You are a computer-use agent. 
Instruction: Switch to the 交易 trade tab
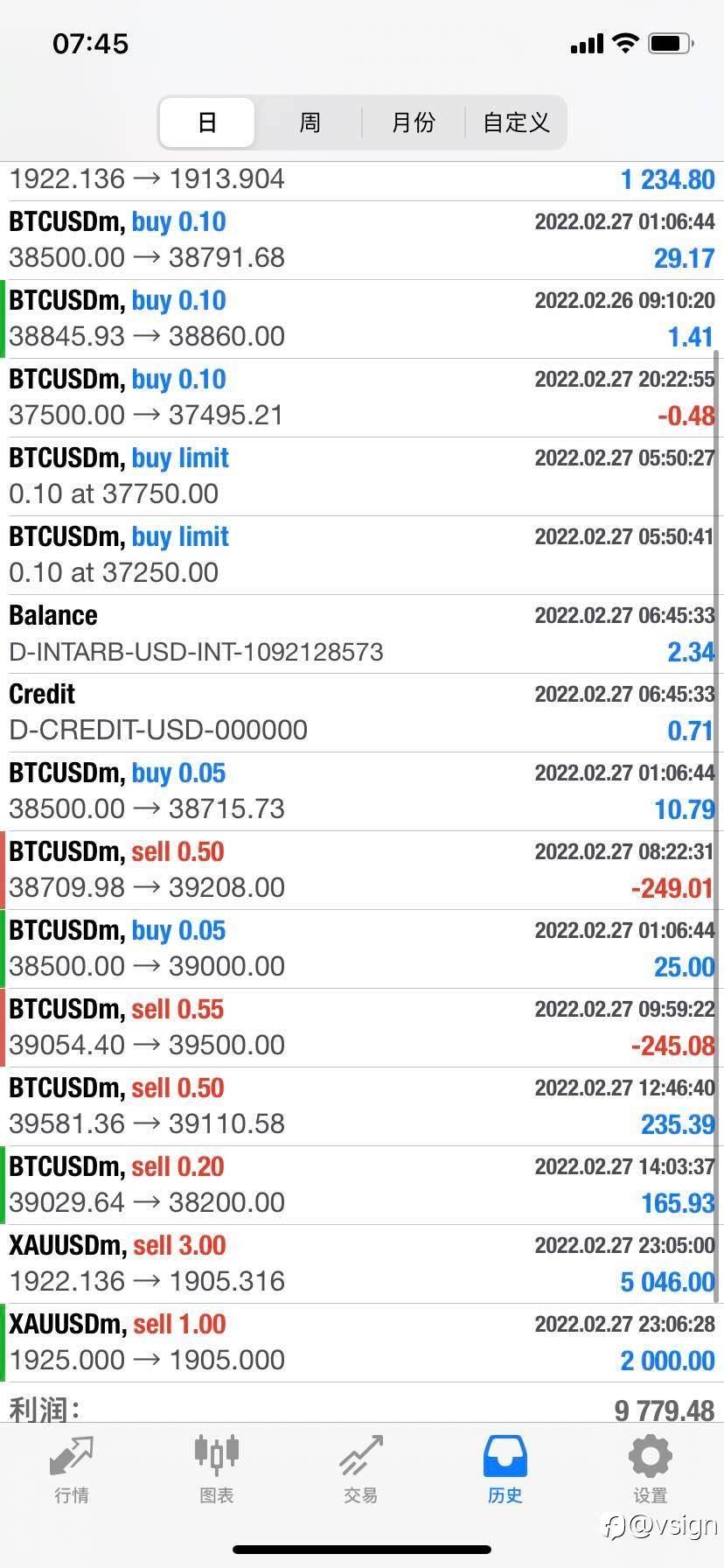coord(361,1470)
